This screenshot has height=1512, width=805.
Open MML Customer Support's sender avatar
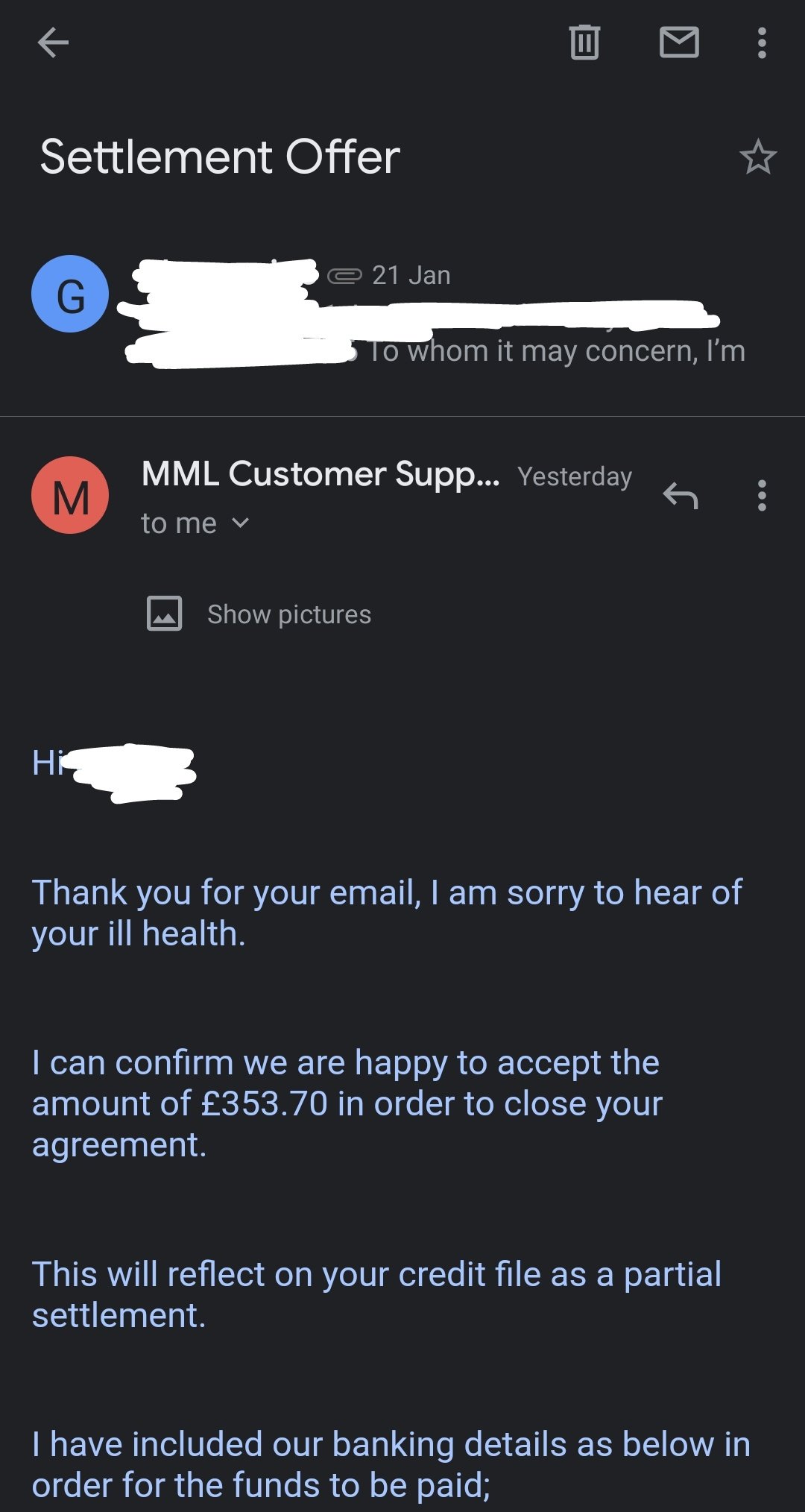[70, 495]
